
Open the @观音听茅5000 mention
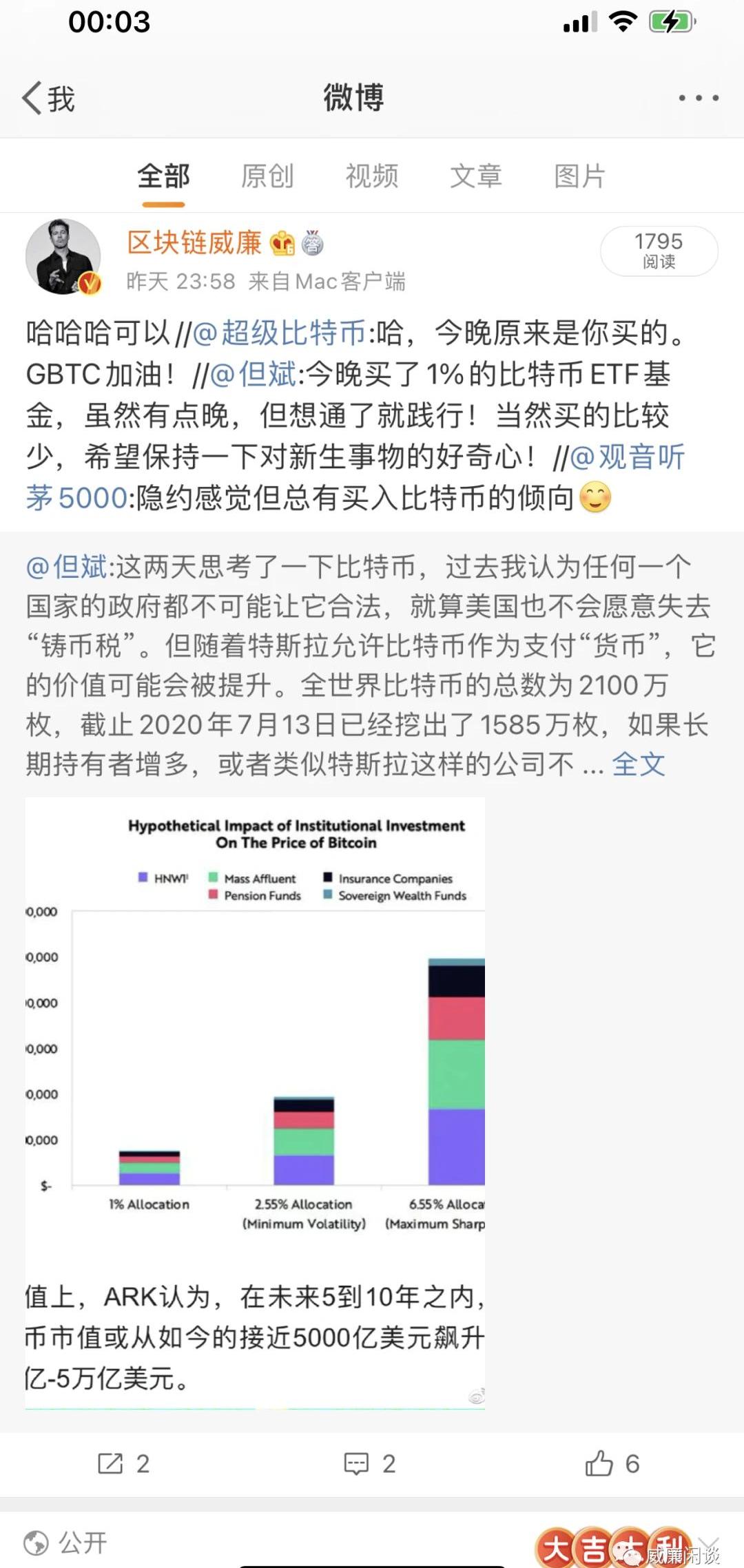click(627, 457)
